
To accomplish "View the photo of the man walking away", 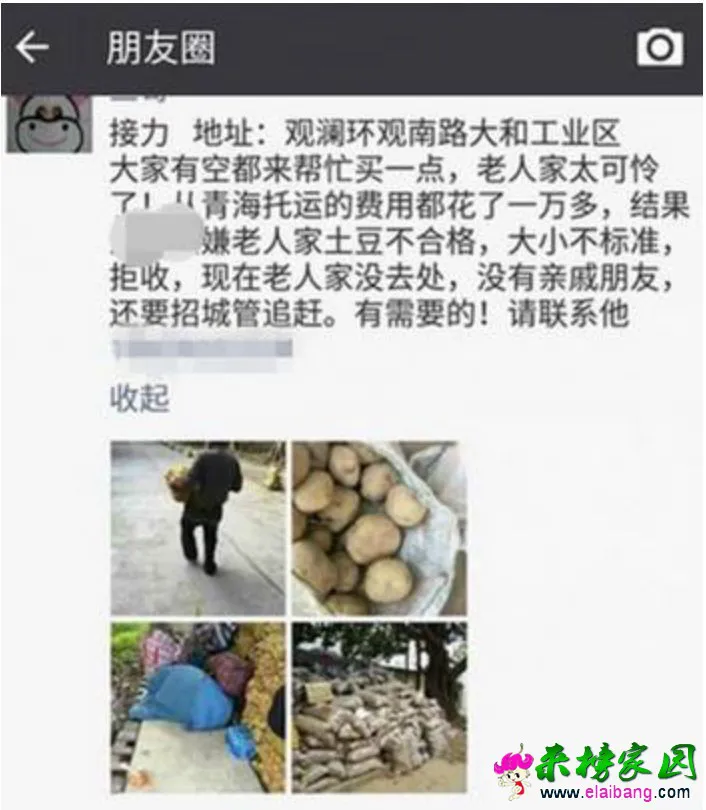I will coord(197,528).
